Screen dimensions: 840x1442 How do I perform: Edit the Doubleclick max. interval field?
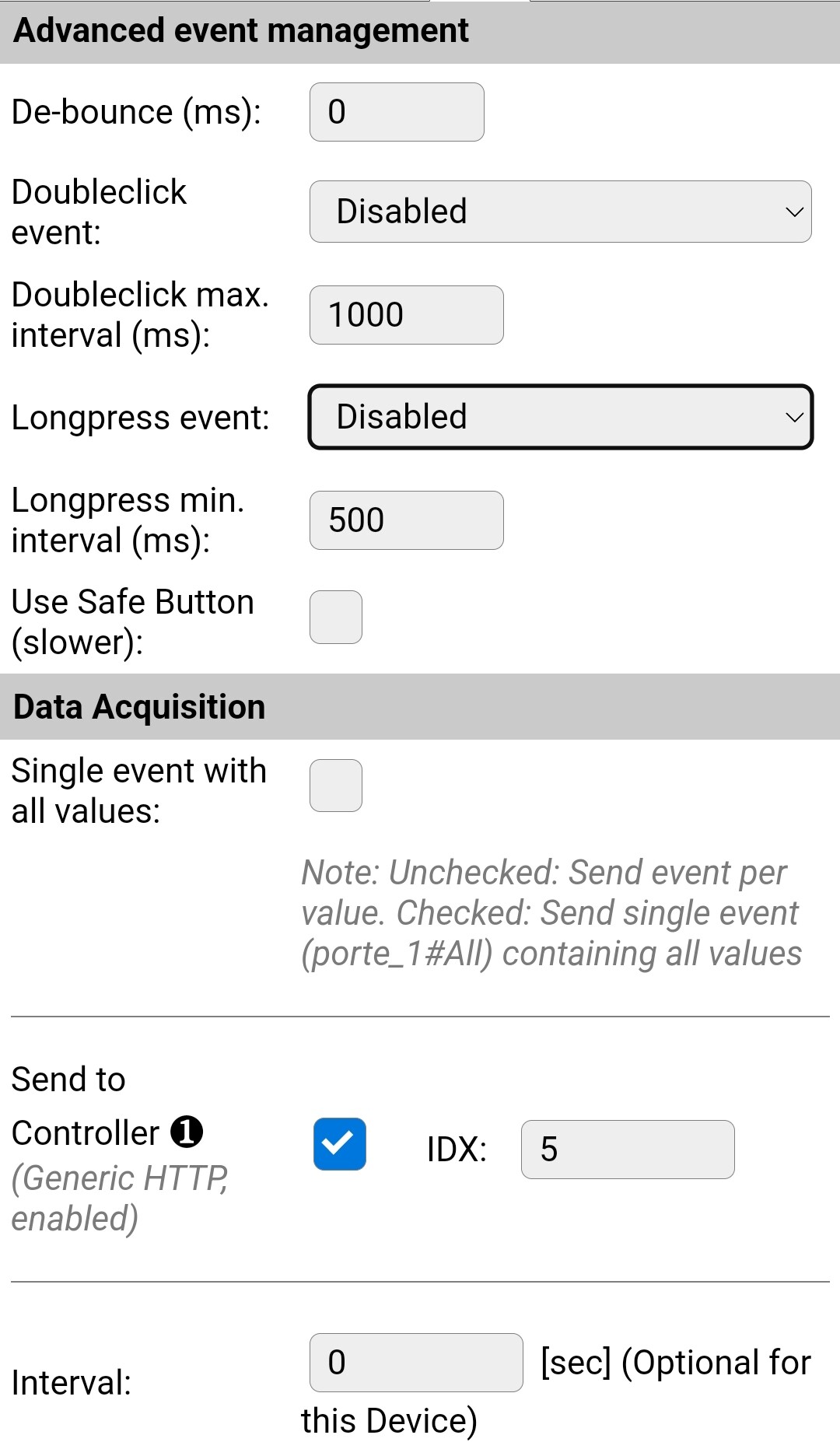pos(406,315)
